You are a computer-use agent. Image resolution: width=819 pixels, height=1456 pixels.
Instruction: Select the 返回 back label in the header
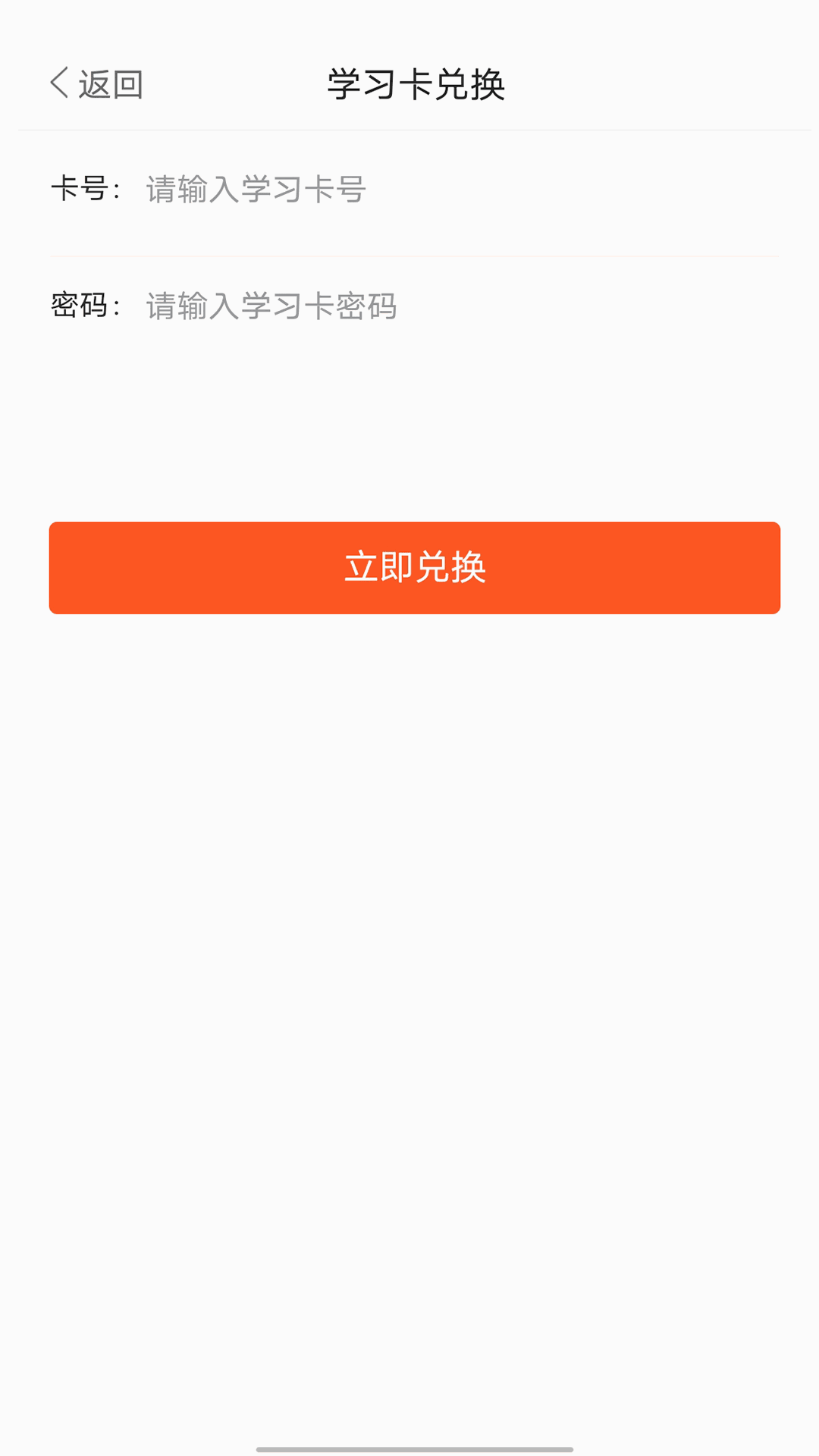(x=111, y=83)
